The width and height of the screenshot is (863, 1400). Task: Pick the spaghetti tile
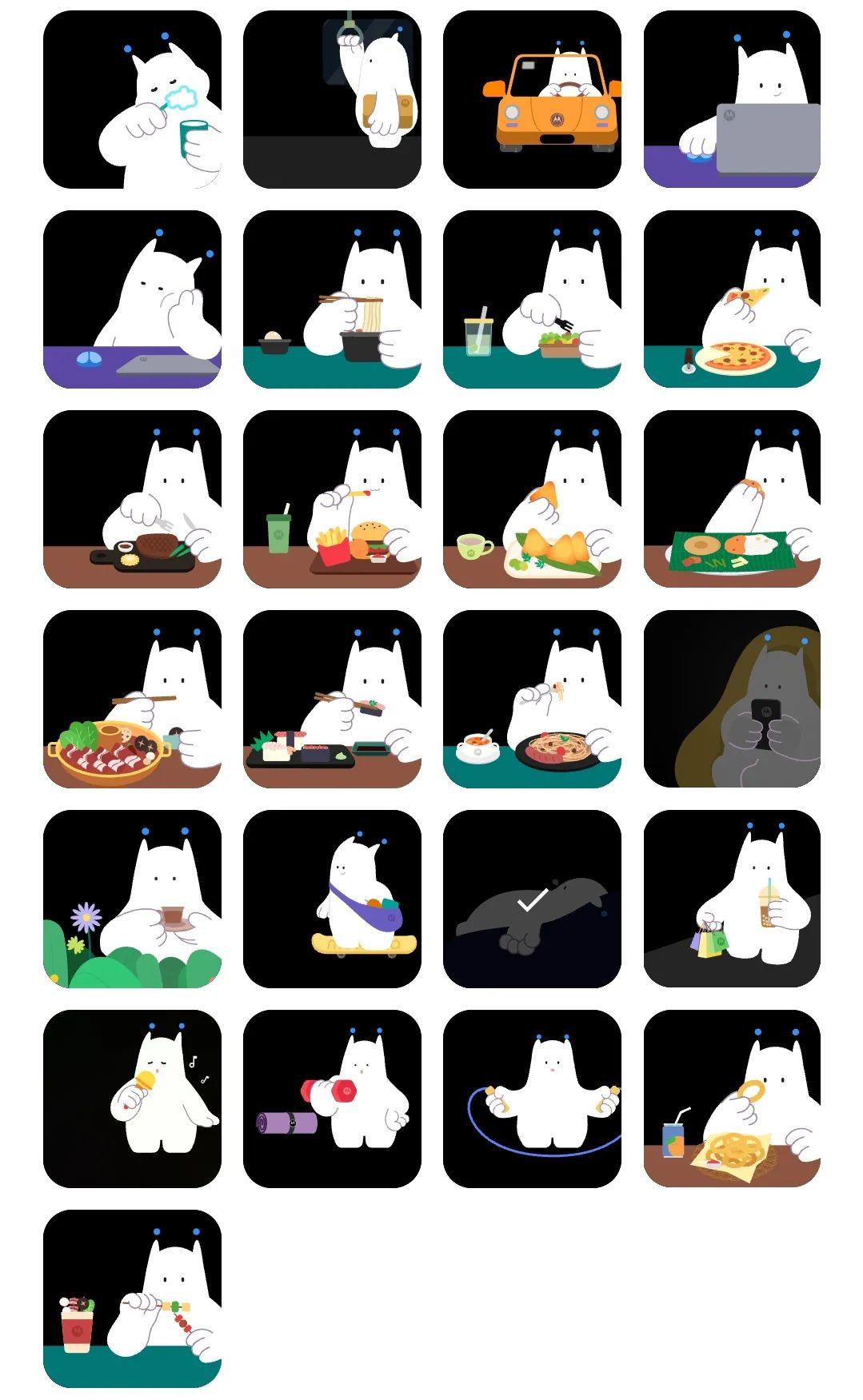[x=532, y=700]
